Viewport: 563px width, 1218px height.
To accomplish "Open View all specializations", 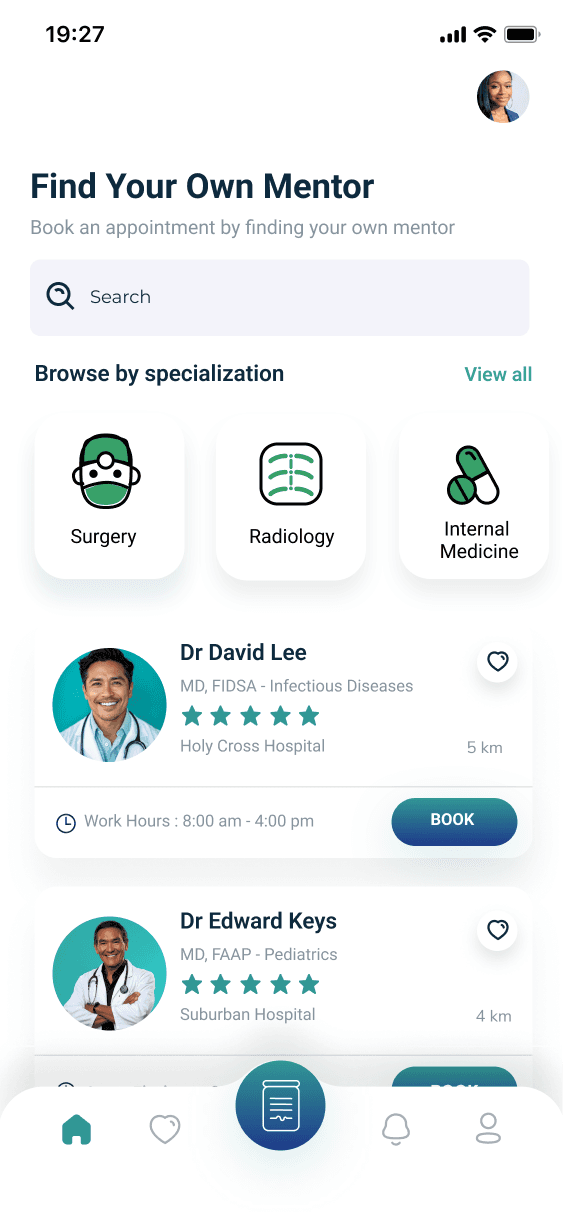I will [x=498, y=374].
